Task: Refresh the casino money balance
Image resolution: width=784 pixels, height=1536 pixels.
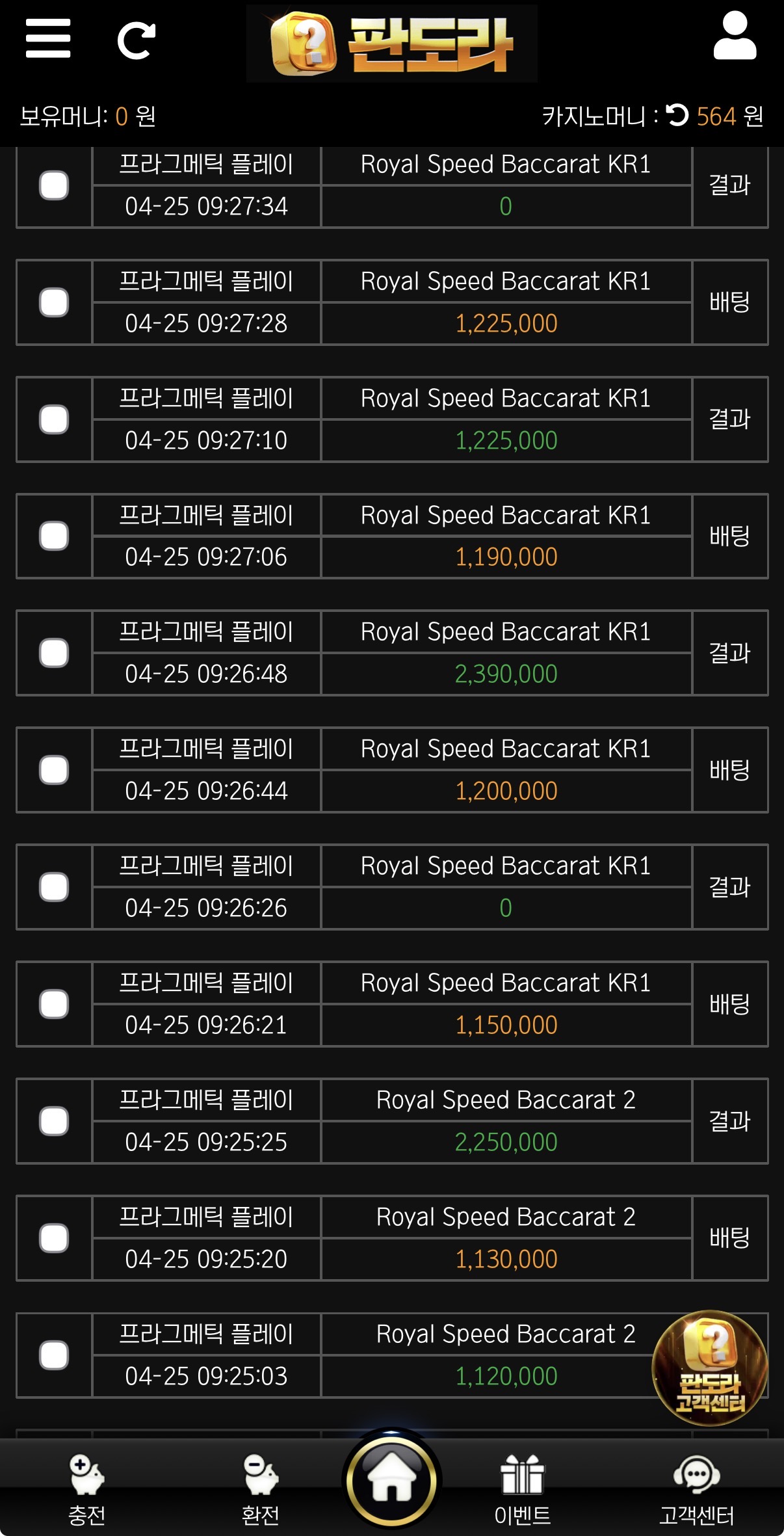Action: 677,115
